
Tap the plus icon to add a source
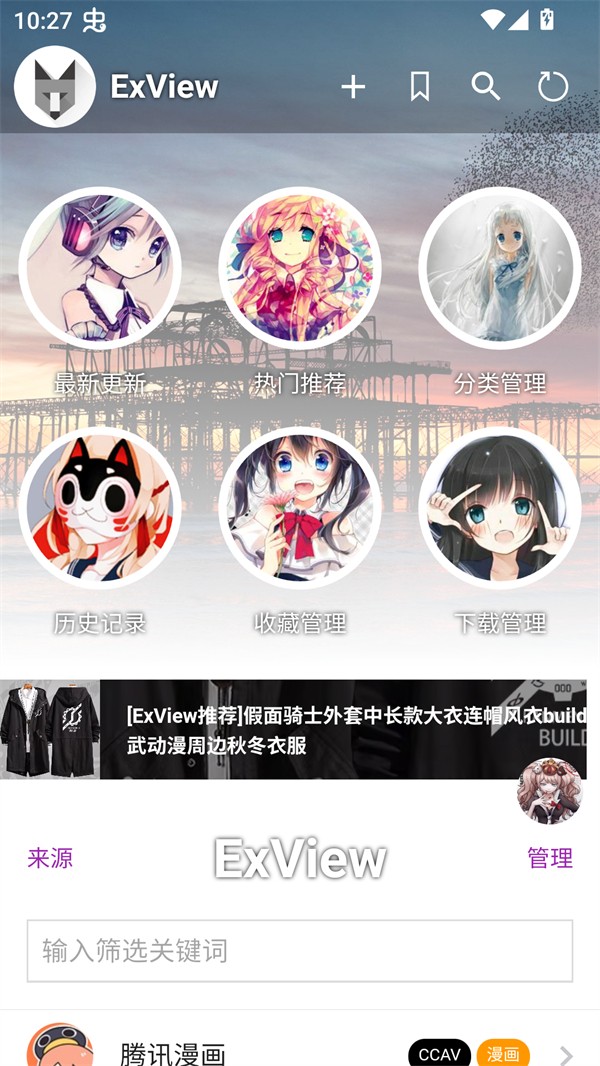tap(353, 87)
